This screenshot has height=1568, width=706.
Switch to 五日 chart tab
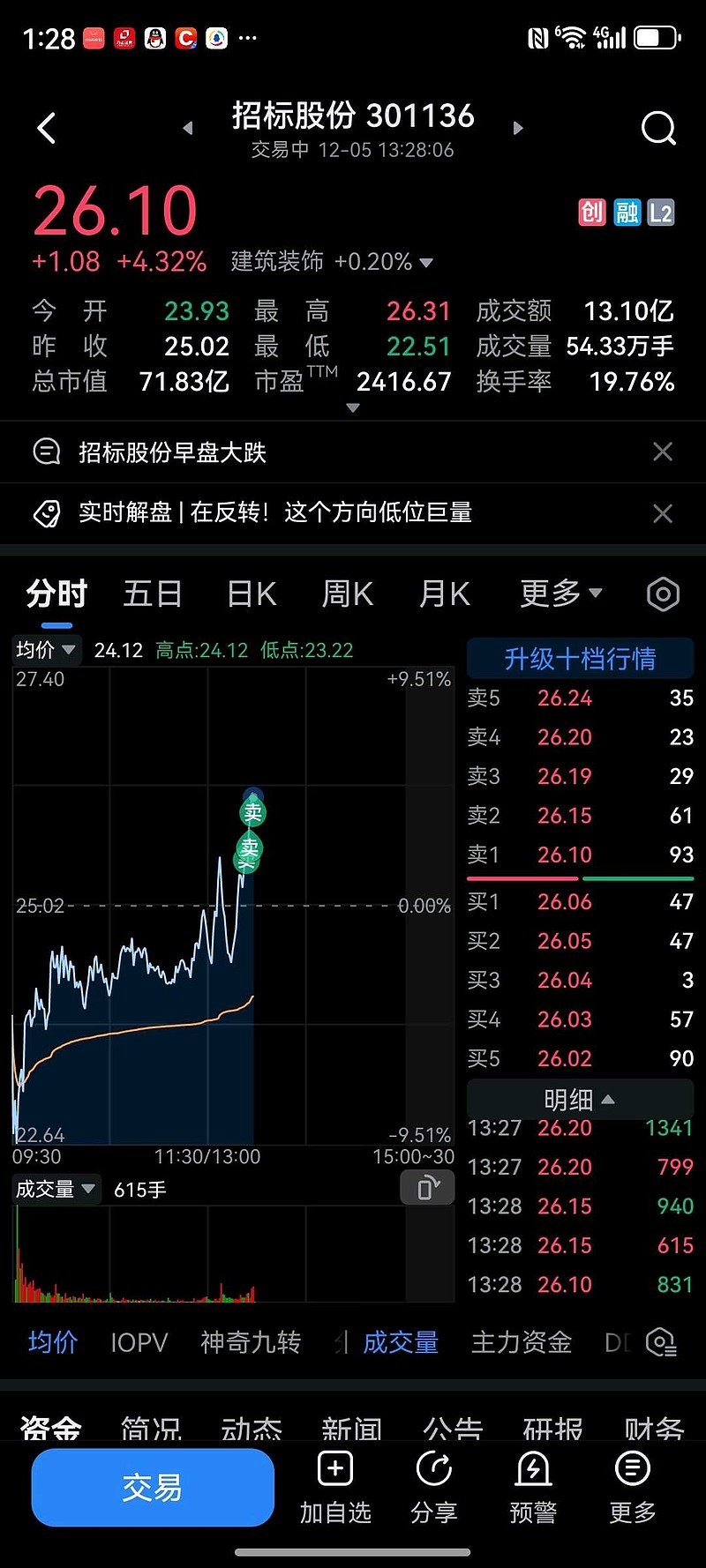(x=153, y=594)
